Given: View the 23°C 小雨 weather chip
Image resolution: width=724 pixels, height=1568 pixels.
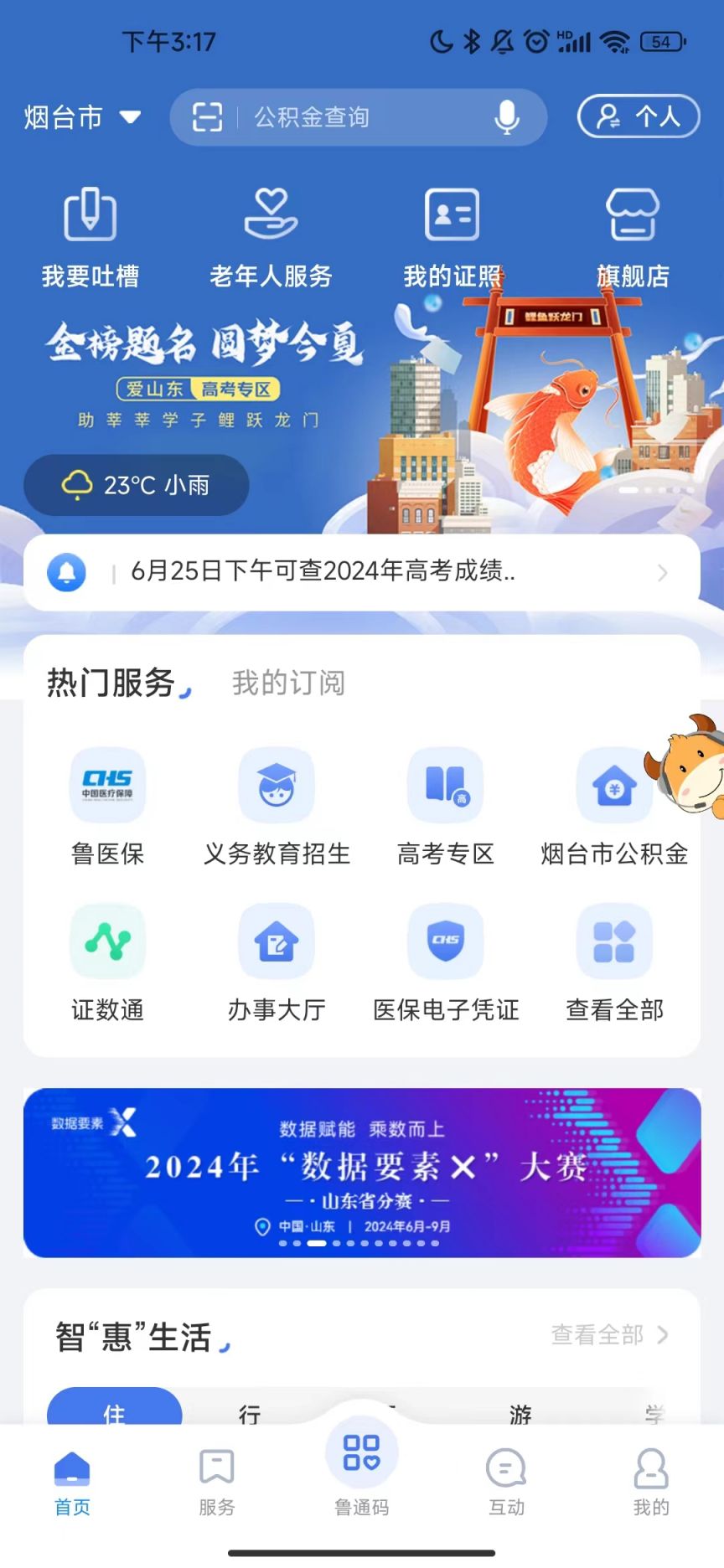Looking at the screenshot, I should pyautogui.click(x=137, y=485).
